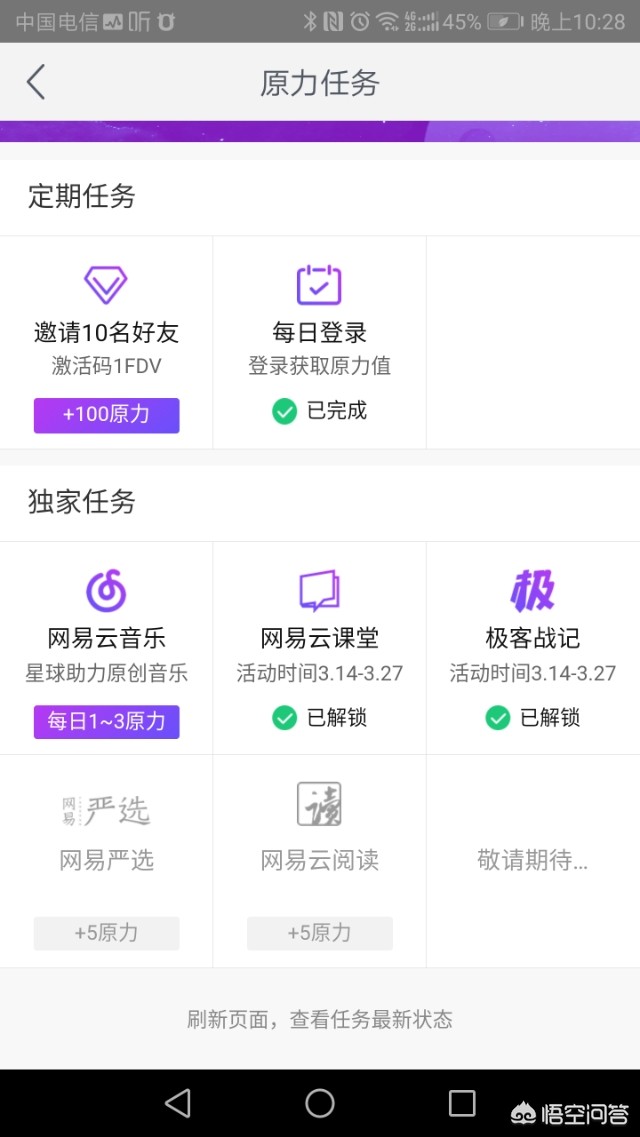Open the 极客战记 task card
640x1137 pixels.
tap(532, 640)
